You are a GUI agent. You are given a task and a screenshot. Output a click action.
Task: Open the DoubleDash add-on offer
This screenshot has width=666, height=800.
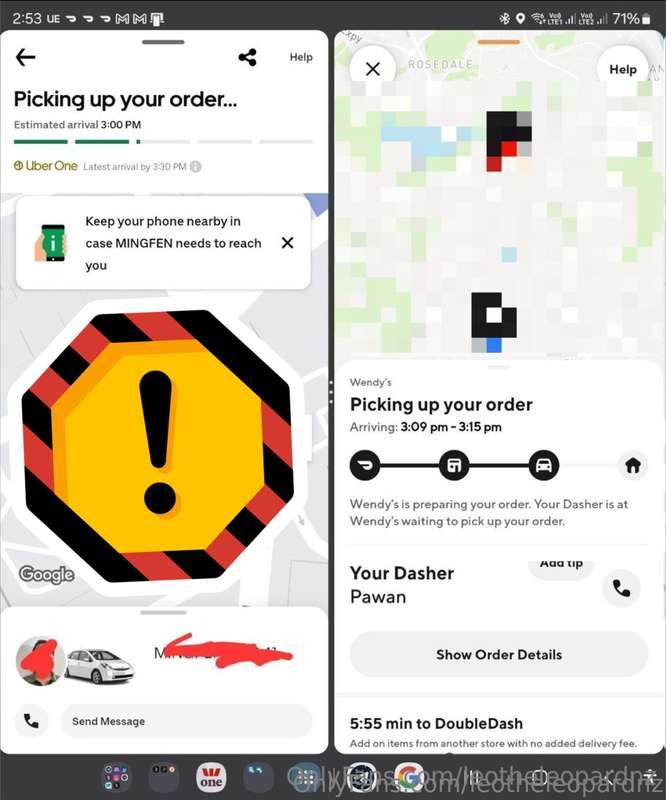498,732
